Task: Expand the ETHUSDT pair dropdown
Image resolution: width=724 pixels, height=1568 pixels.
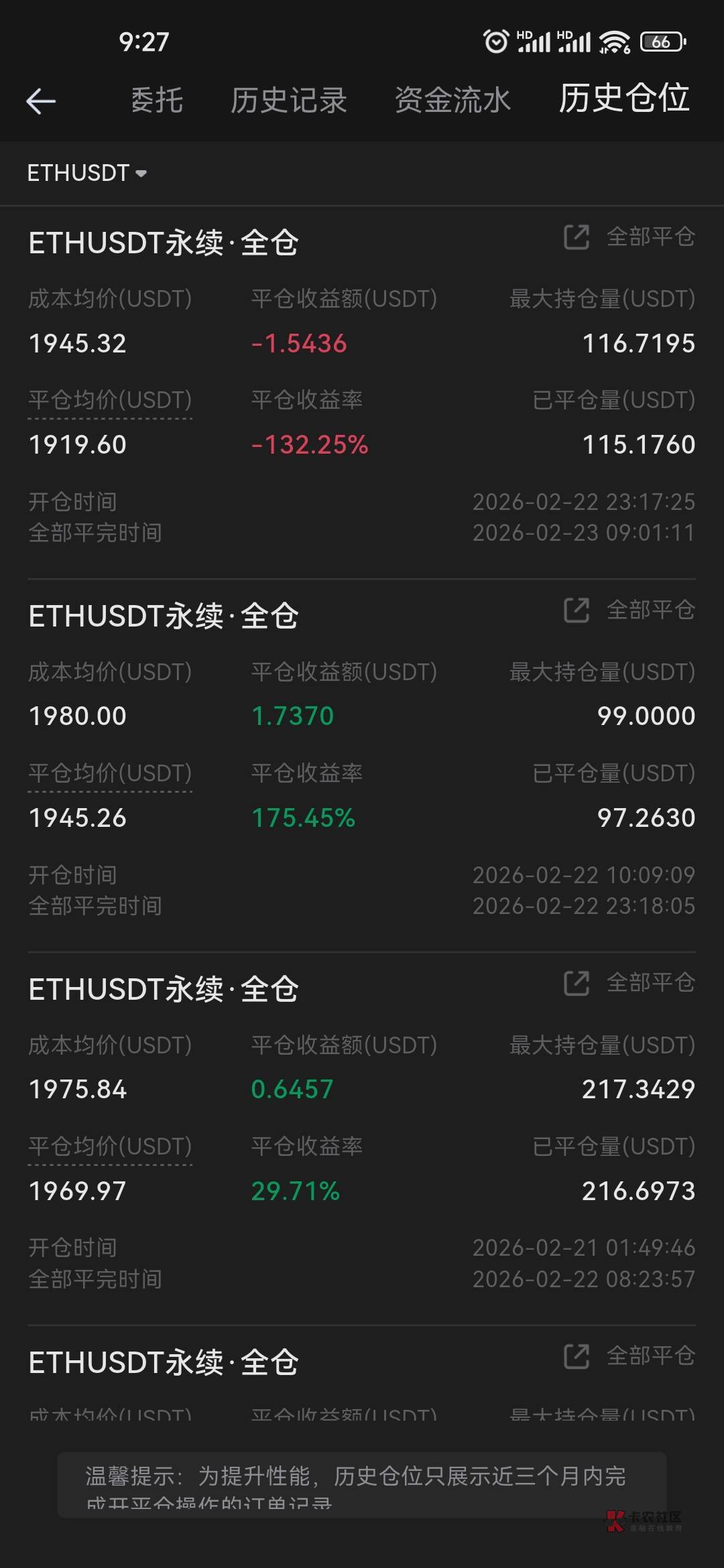Action: tap(87, 174)
